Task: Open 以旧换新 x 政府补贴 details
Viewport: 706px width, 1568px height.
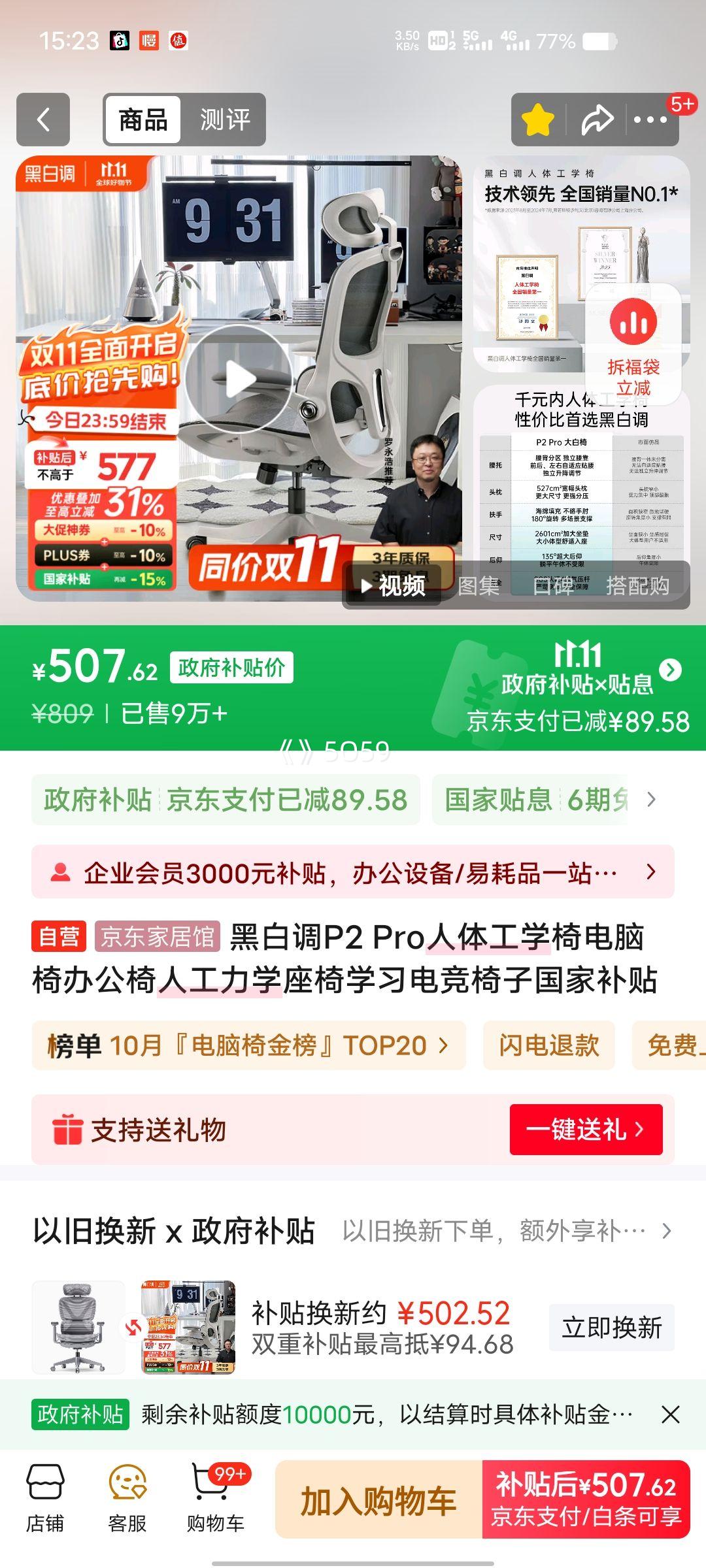Action: [x=665, y=1232]
